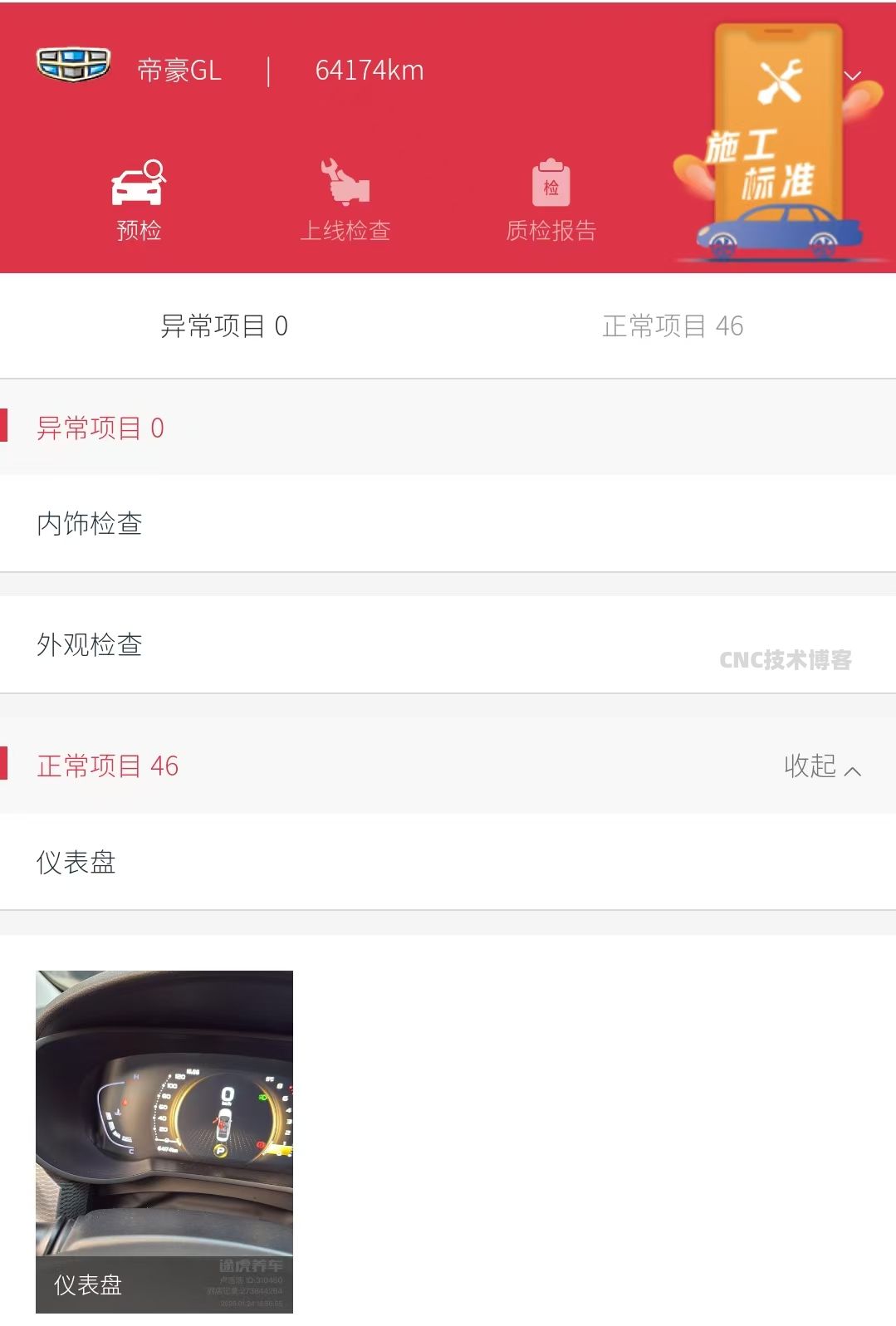
Task: Open the 仪表盘 dashboard section
Action: pos(77,863)
